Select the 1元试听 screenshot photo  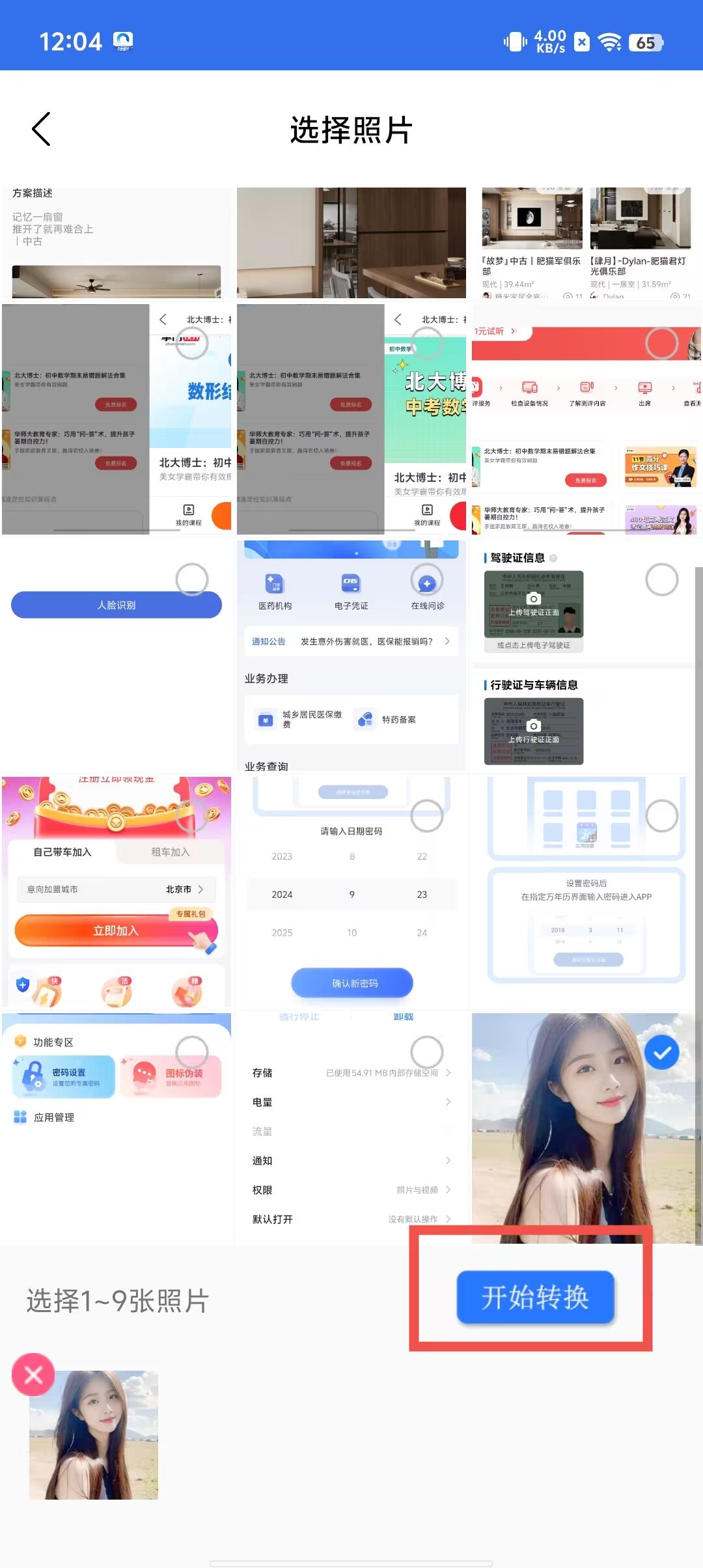[x=661, y=343]
